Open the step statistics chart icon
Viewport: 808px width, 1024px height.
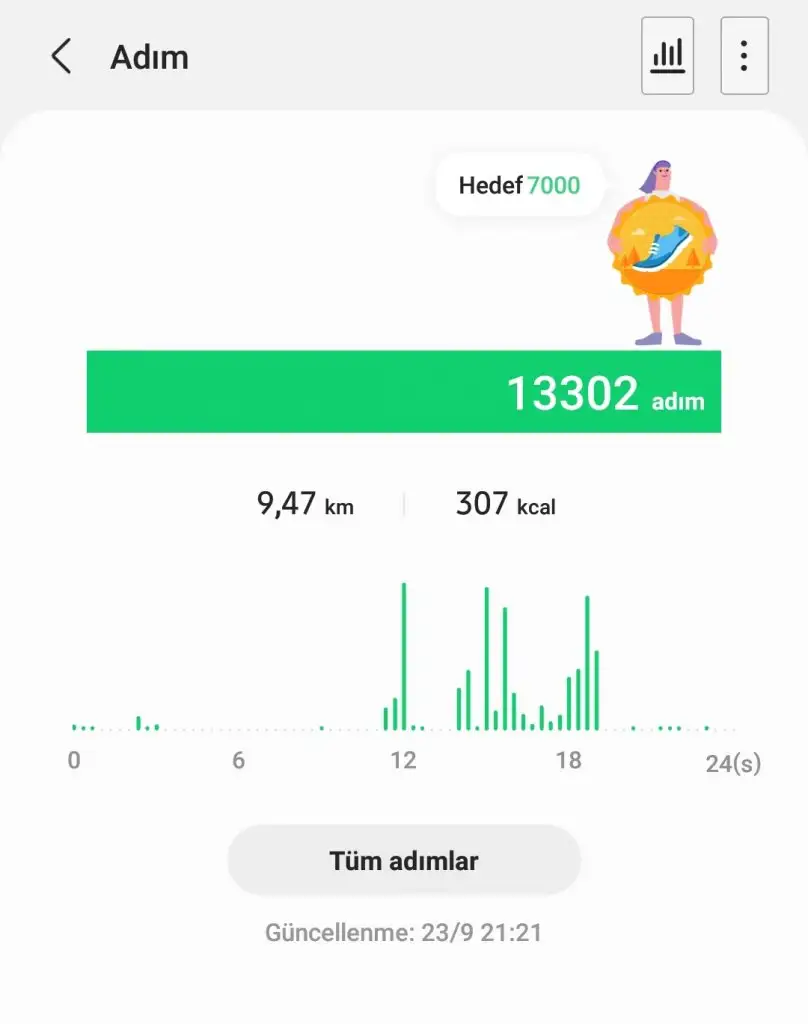tap(667, 56)
